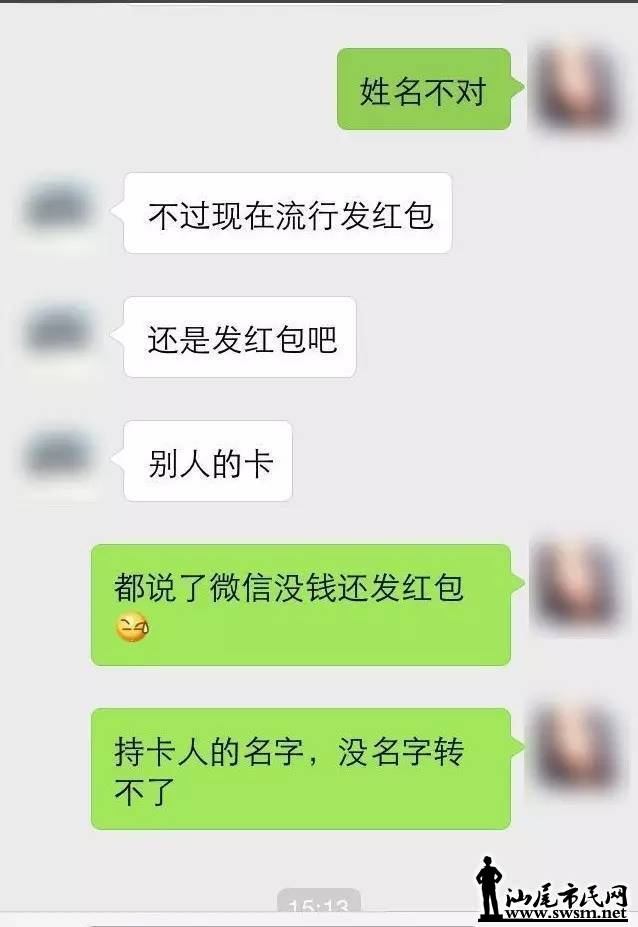Open sender's avatar beside "都说了微信没钱还发红包"
Viewport: 638px width, 927px height.
pyautogui.click(x=576, y=584)
